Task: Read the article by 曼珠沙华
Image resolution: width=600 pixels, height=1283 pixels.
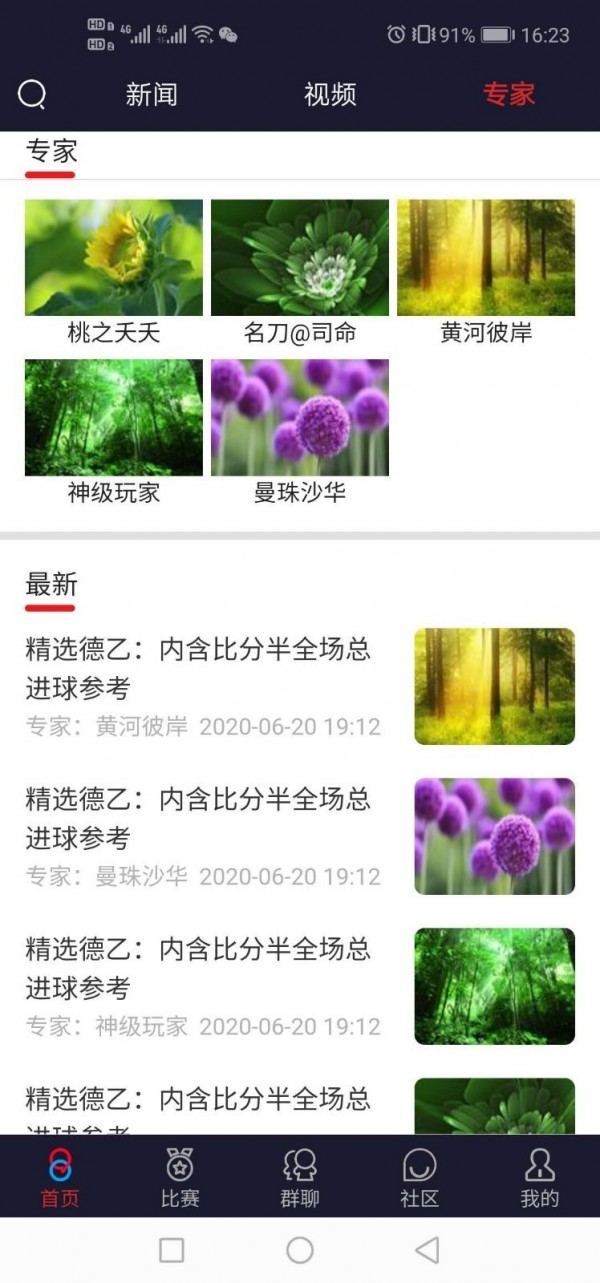Action: pos(200,836)
